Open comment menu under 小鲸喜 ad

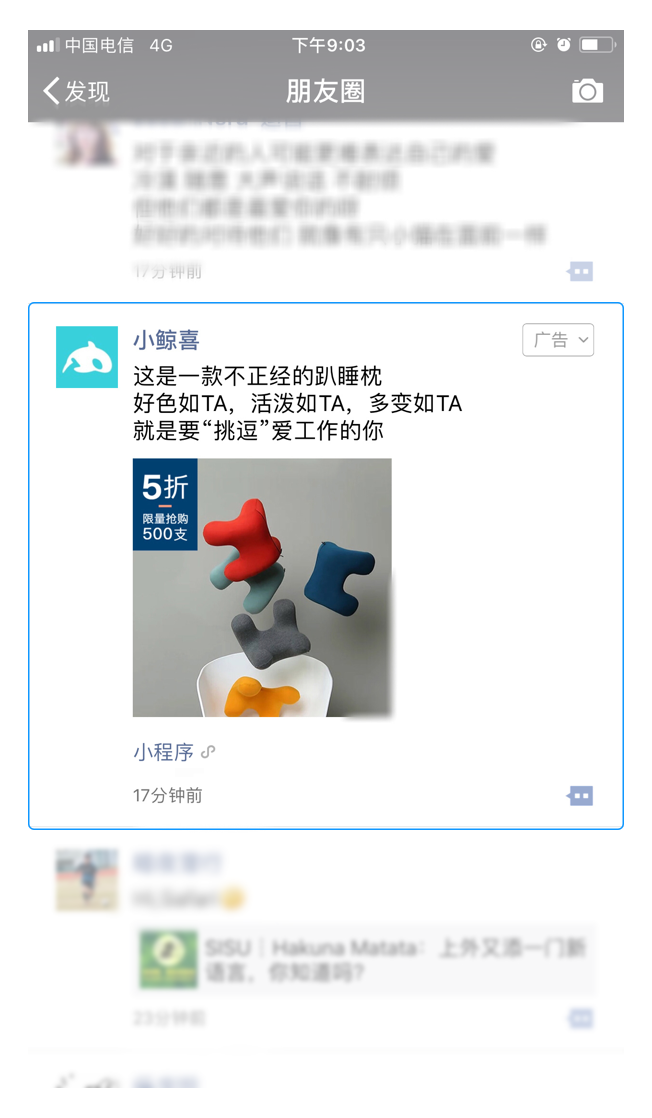580,796
